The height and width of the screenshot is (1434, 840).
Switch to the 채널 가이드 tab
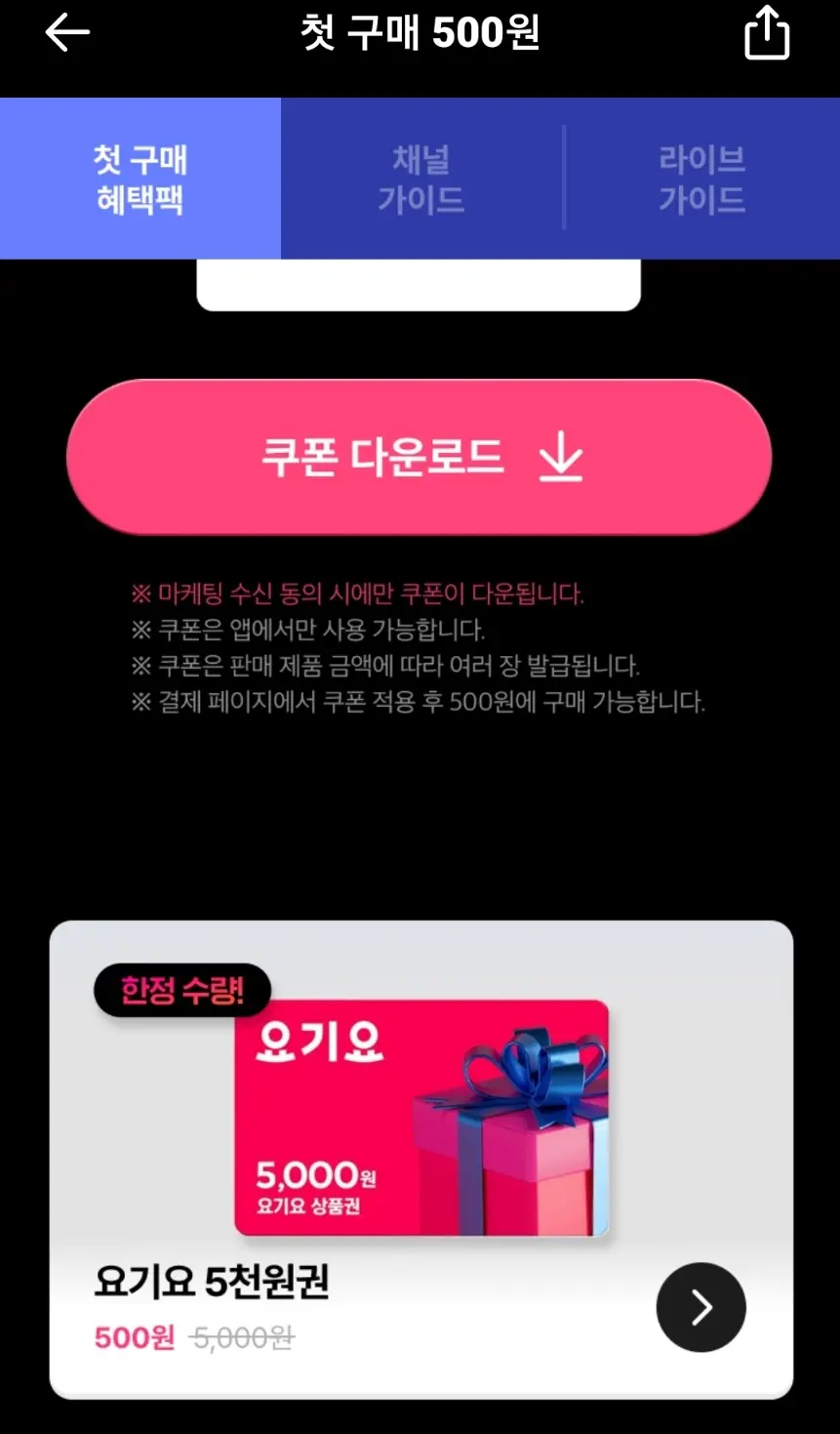point(421,179)
